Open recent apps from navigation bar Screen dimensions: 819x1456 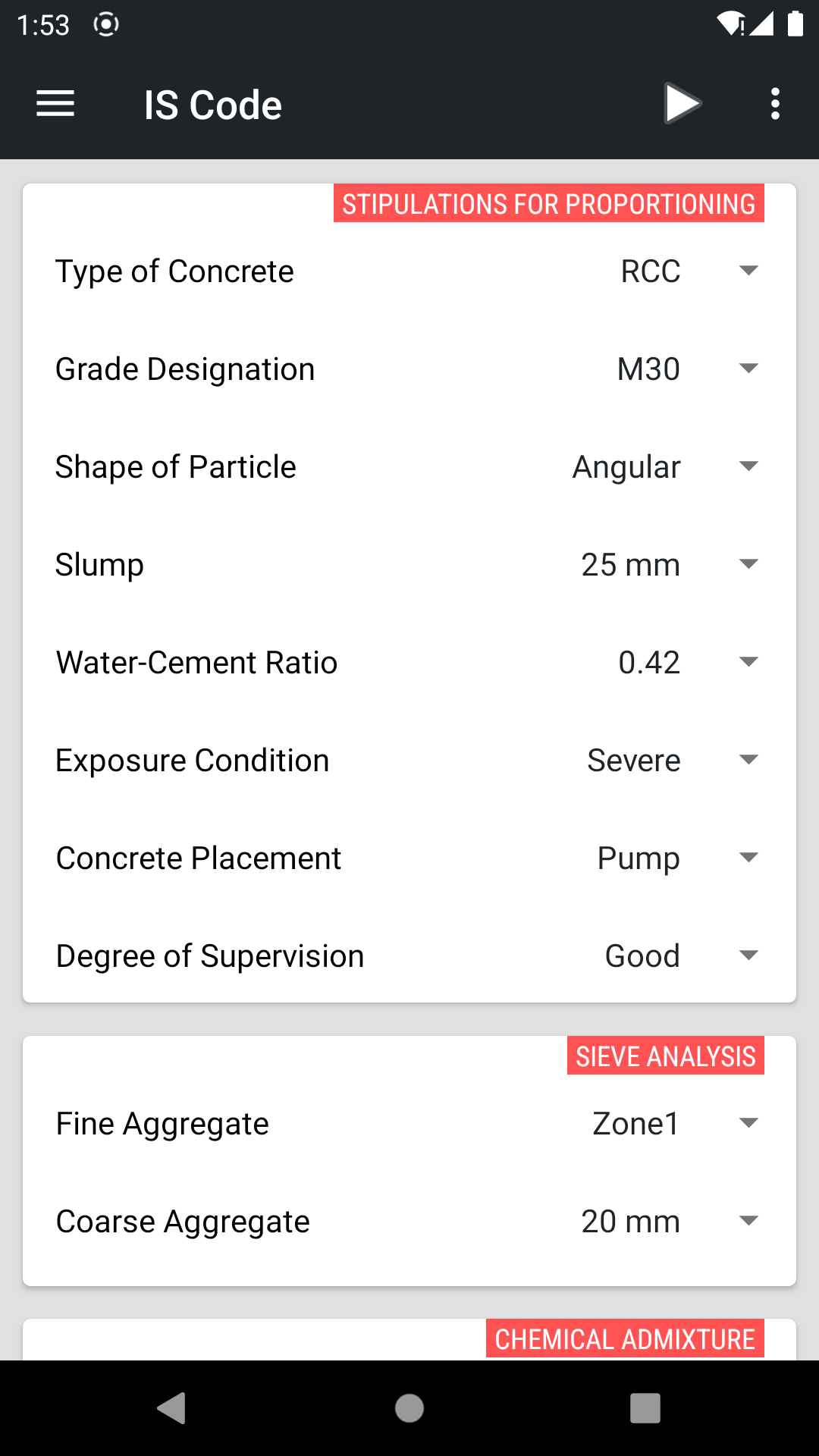pos(646,1408)
